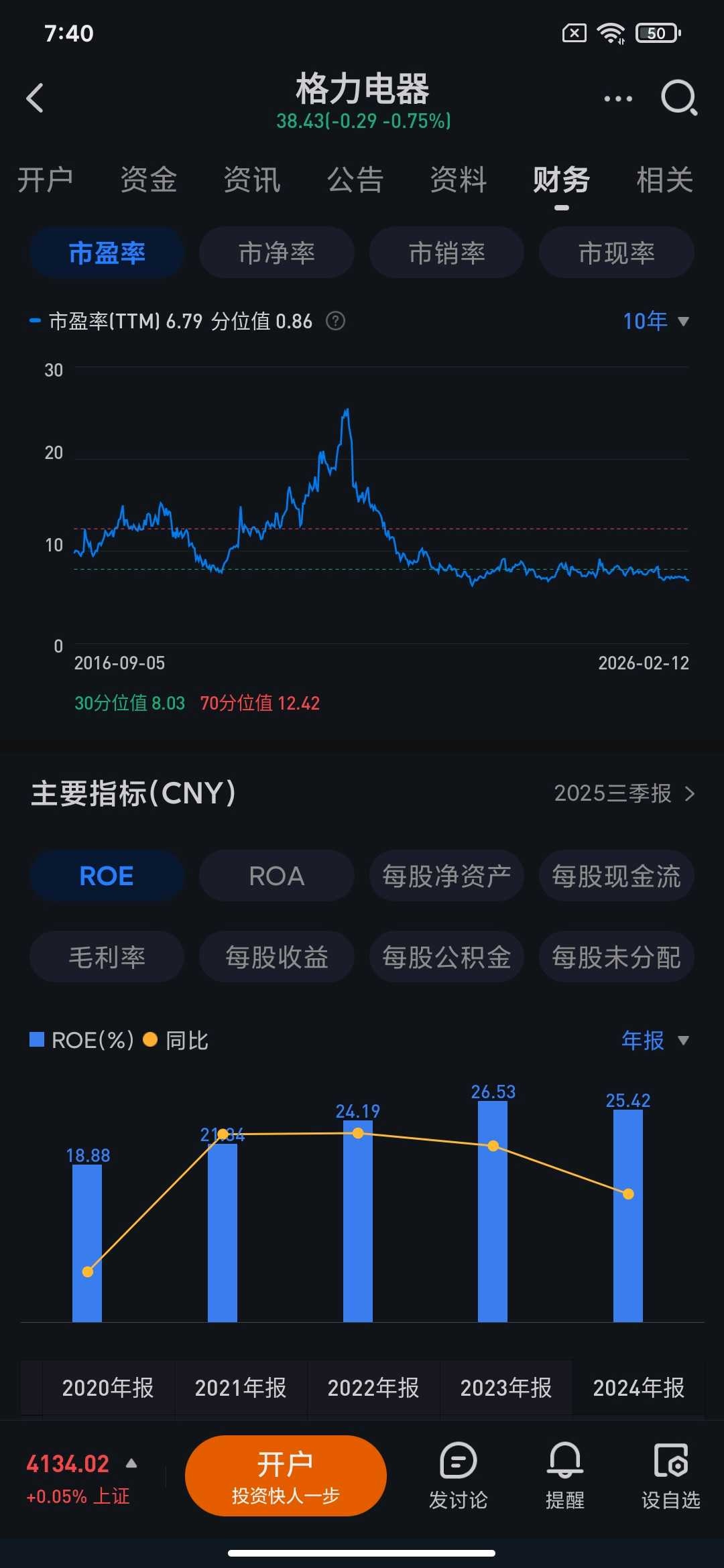Open the 10年 time range dropdown
Viewport: 724px width, 1568px height.
coord(655,321)
